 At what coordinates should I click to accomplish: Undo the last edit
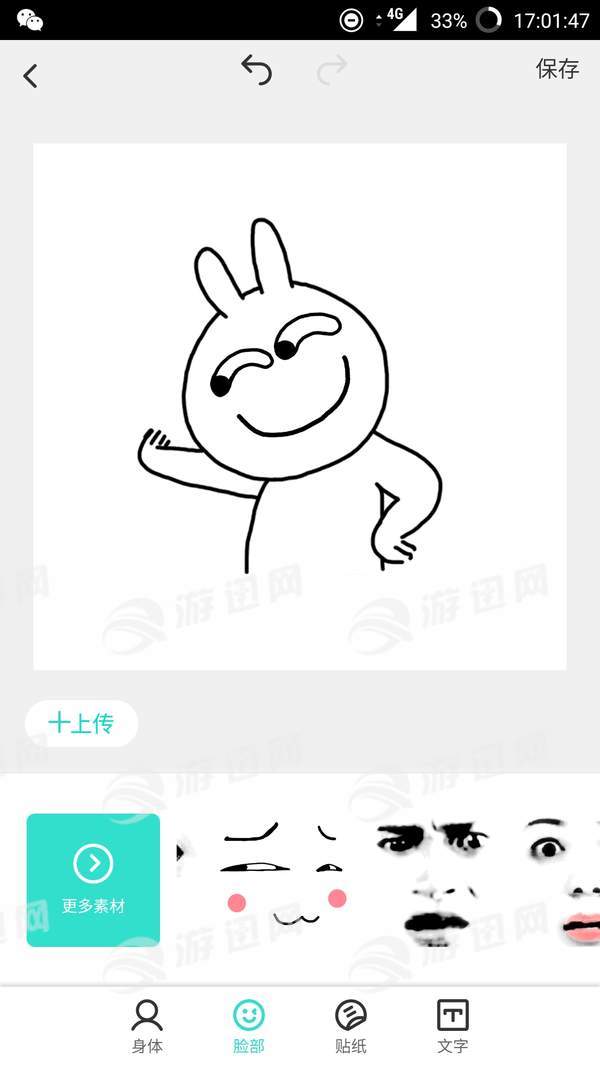tap(257, 70)
